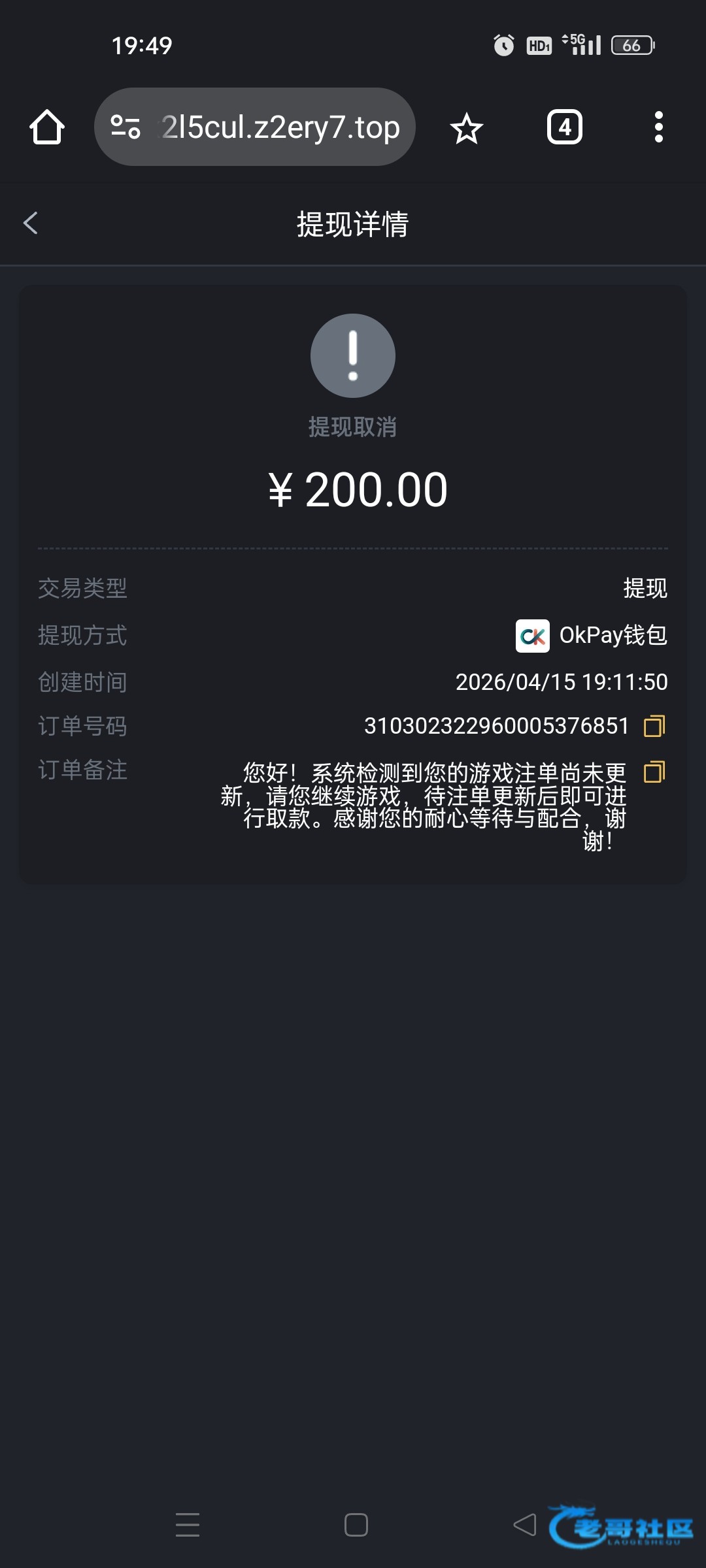Viewport: 706px width, 1568px height.
Task: Open the system recent apps button
Action: [x=188, y=1524]
